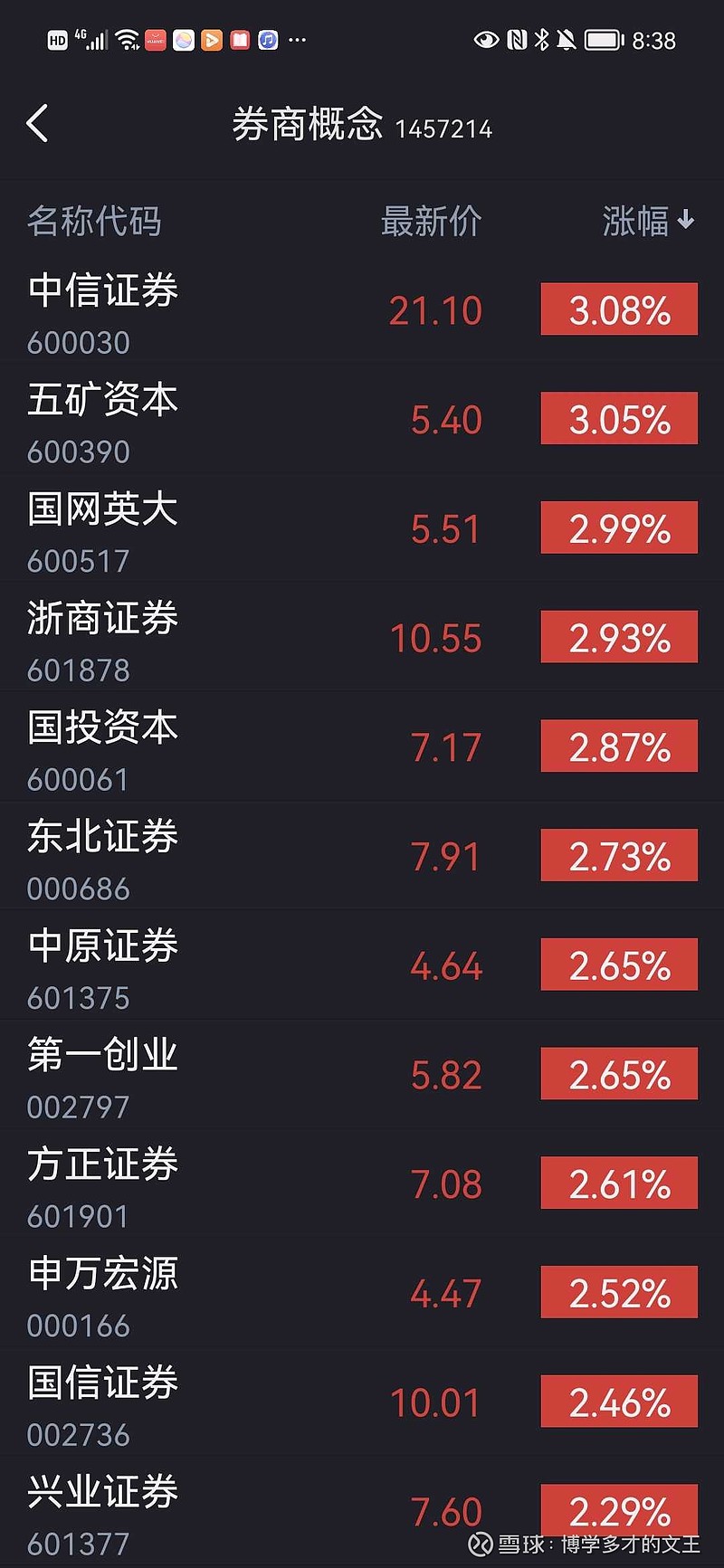Expand the status bar overflow ellipsis menu
The width and height of the screenshot is (724, 1568).
pos(297,40)
